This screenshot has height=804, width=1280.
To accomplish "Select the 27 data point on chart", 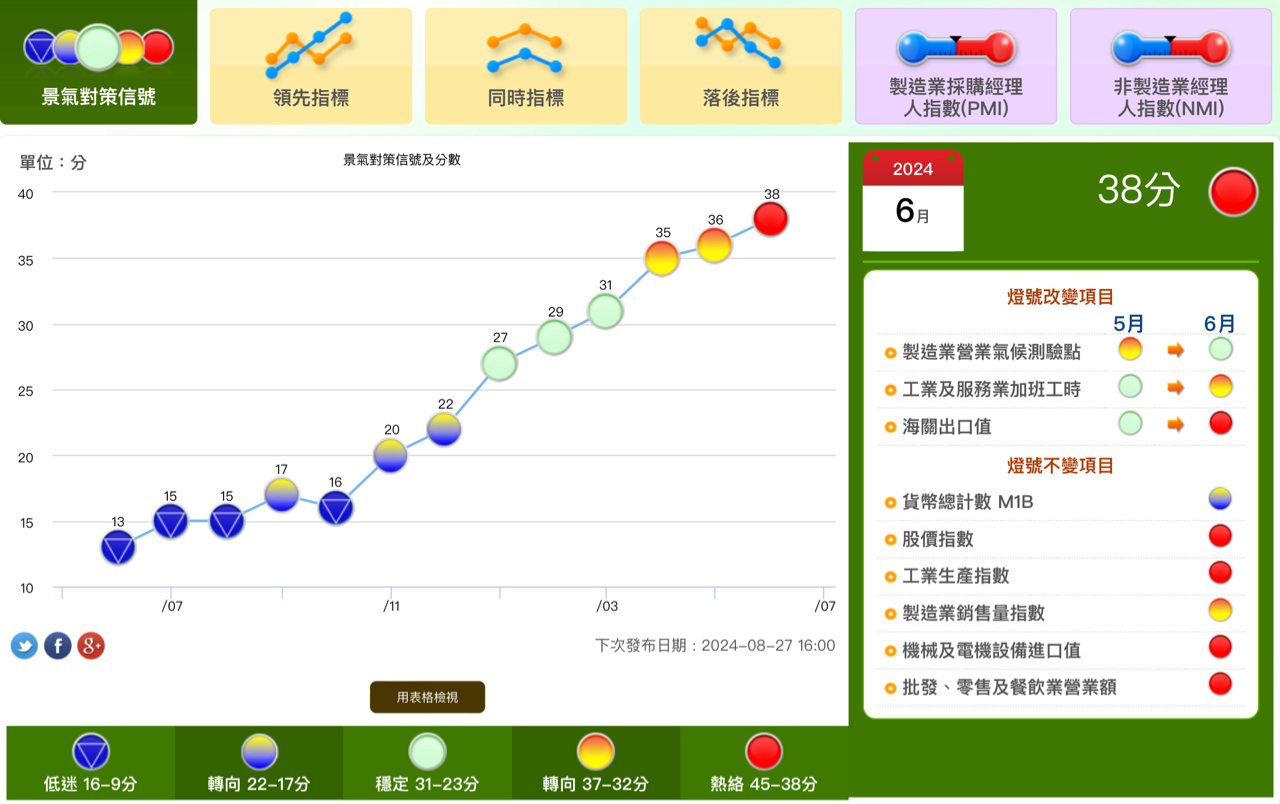I will coord(500,363).
